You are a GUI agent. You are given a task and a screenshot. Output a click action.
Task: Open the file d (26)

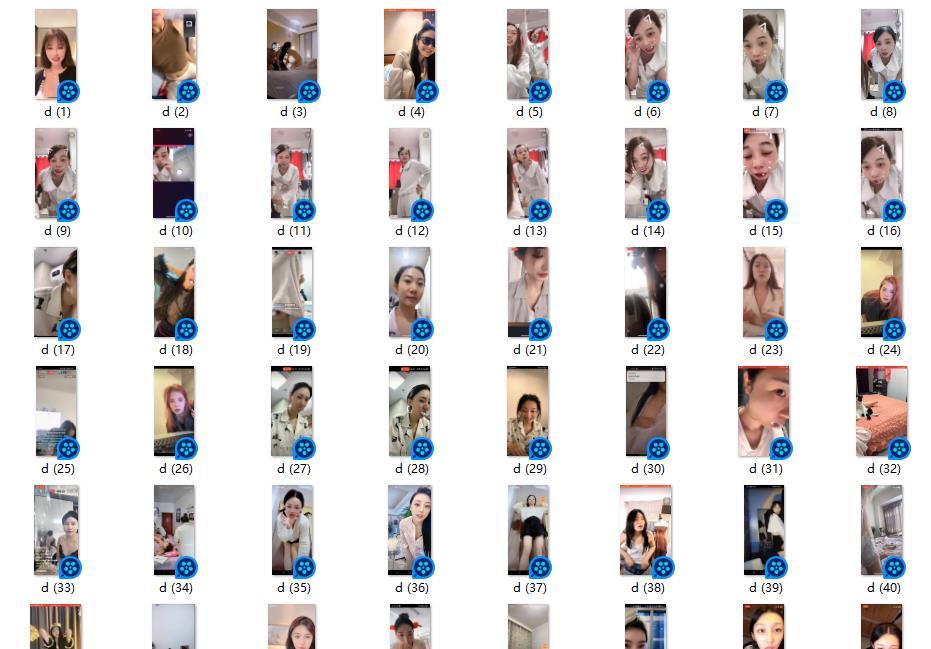tap(174, 412)
